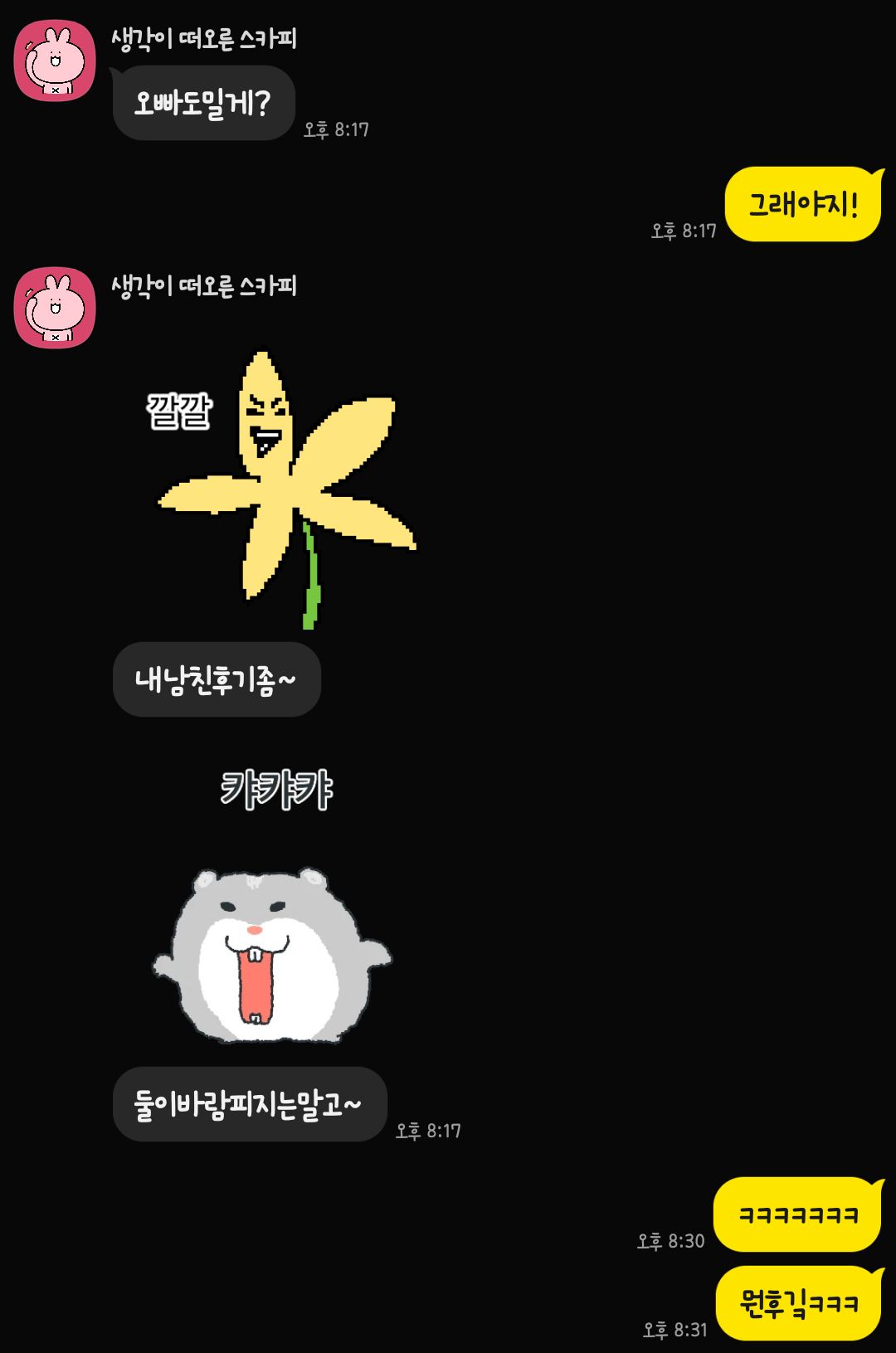Viewport: 896px width, 1353px height.
Task: Open sender's profile picture above the 깔깔 flower emoticon
Action: click(x=55, y=308)
